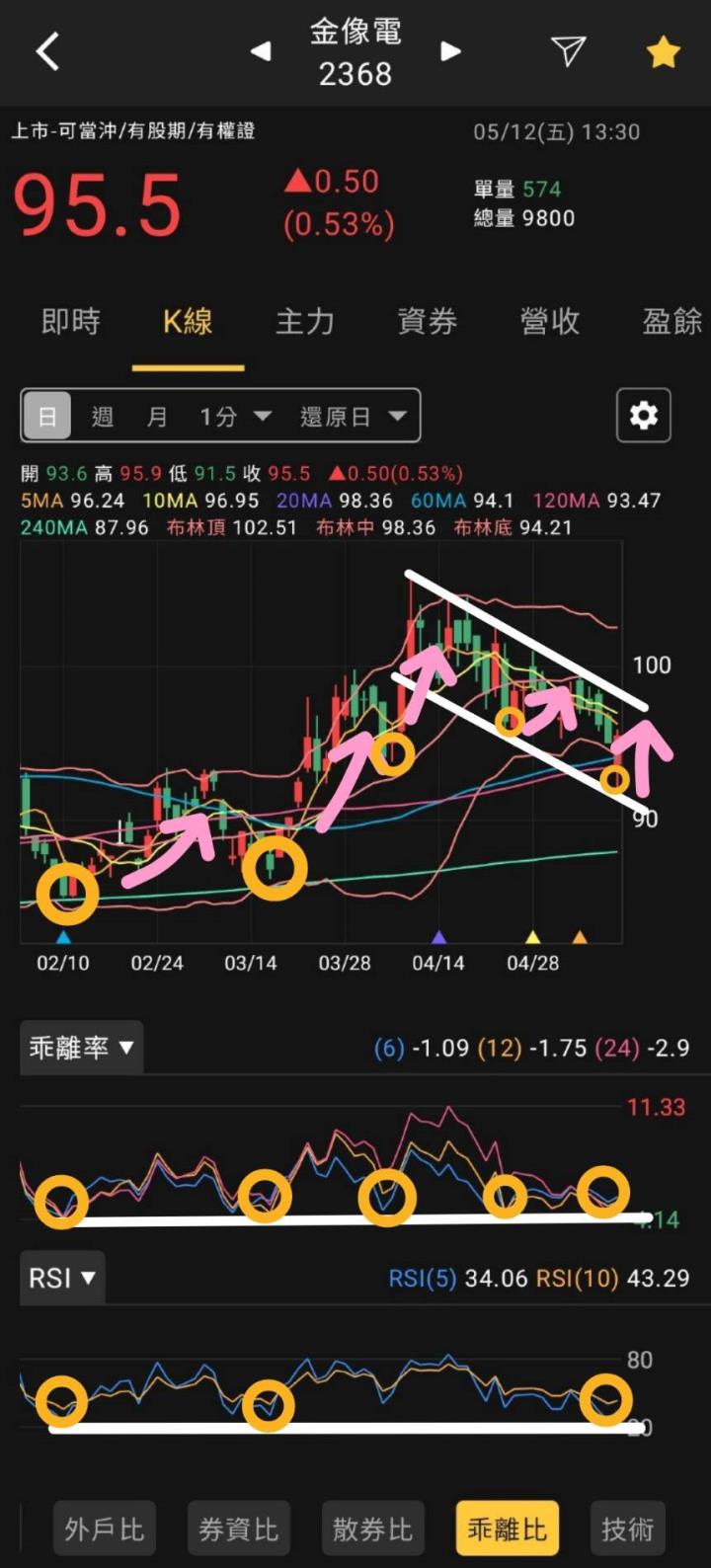The image size is (711, 1568).
Task: Switch to the previous stock
Action: [x=261, y=51]
